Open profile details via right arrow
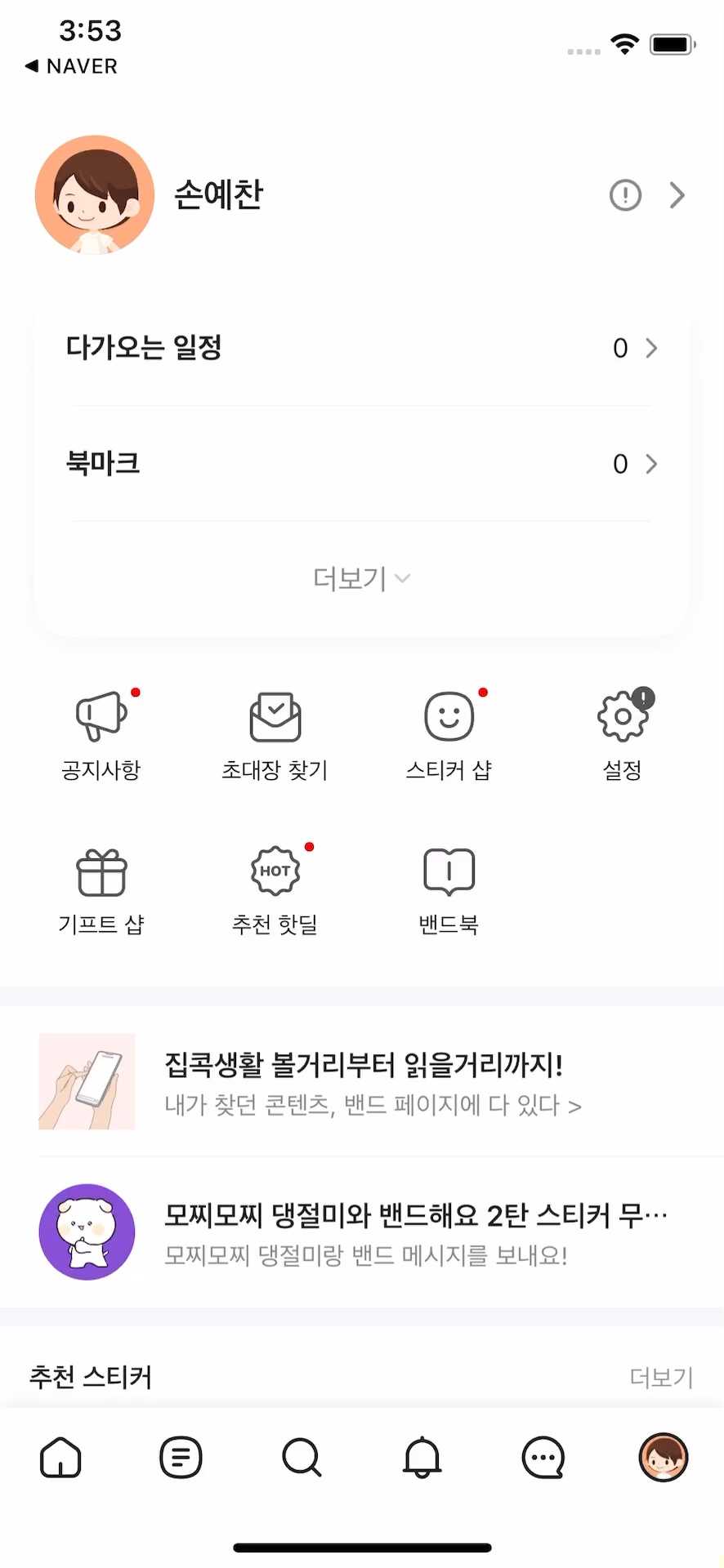 pos(676,195)
